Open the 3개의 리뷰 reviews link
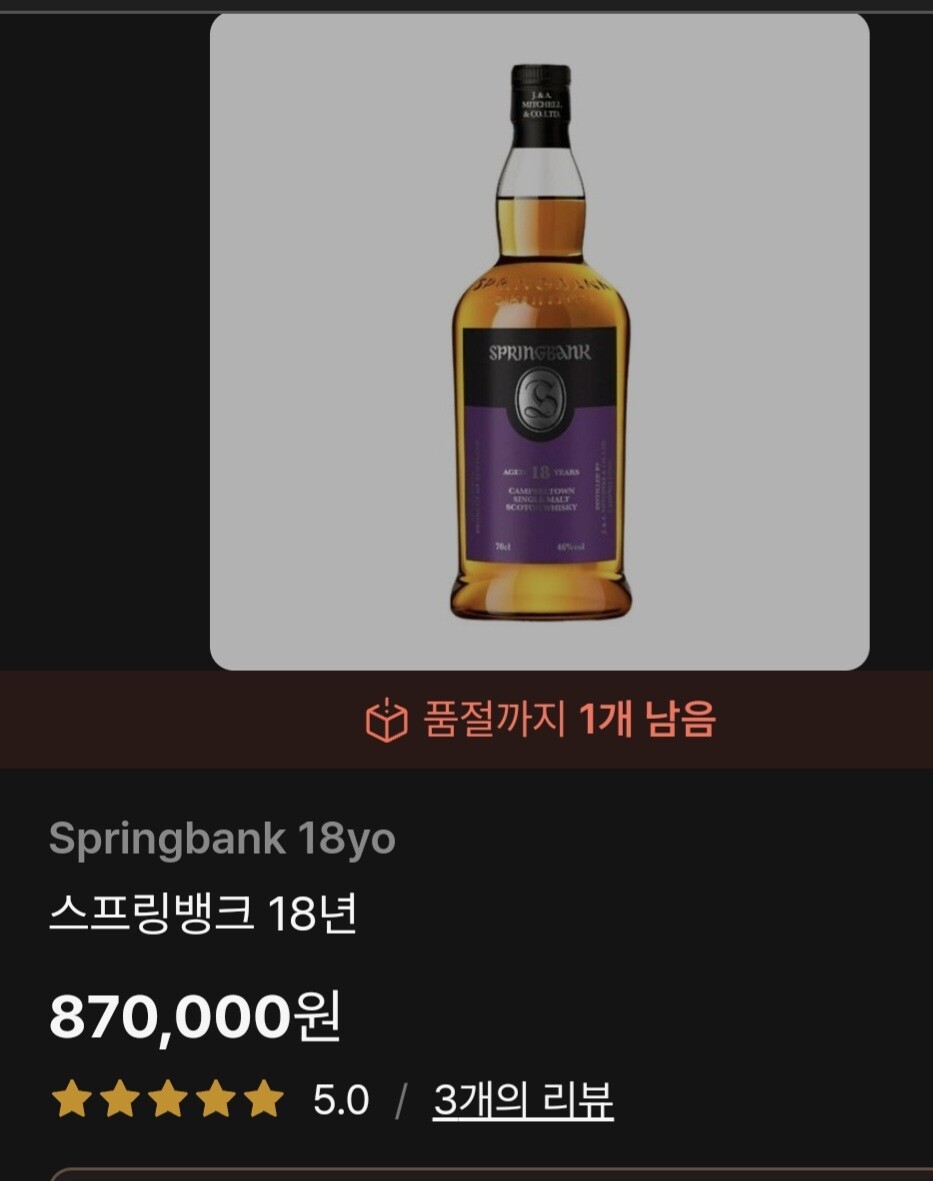This screenshot has height=1181, width=933. [522, 1101]
